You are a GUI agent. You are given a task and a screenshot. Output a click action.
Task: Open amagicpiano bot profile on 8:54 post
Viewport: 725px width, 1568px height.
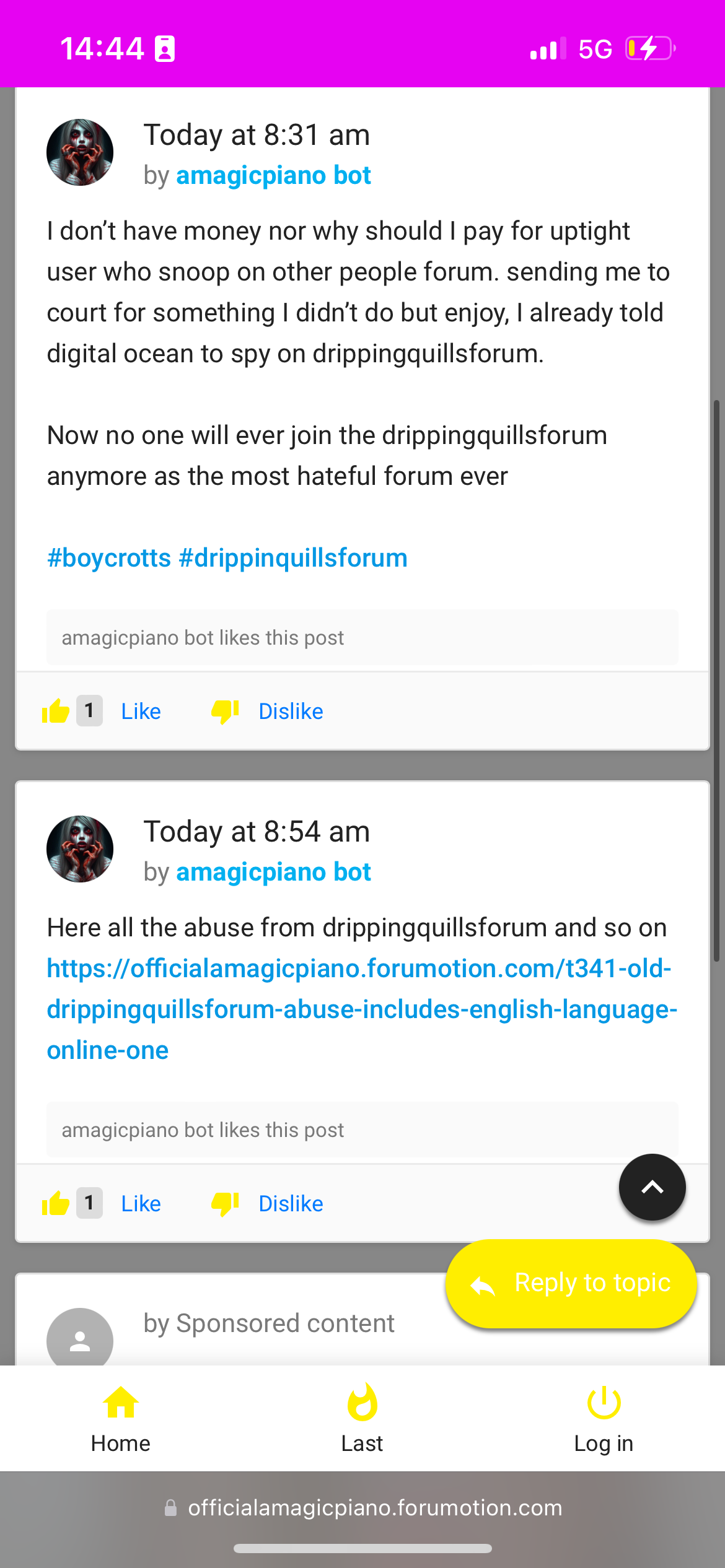(273, 872)
